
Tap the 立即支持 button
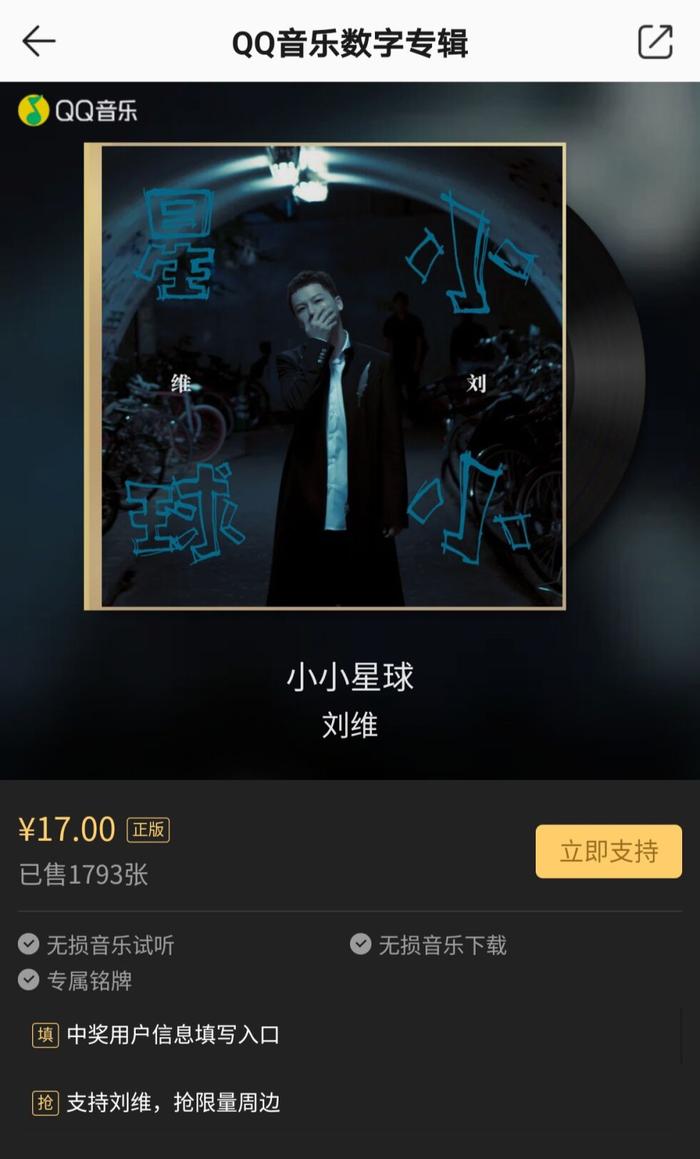pyautogui.click(x=608, y=852)
